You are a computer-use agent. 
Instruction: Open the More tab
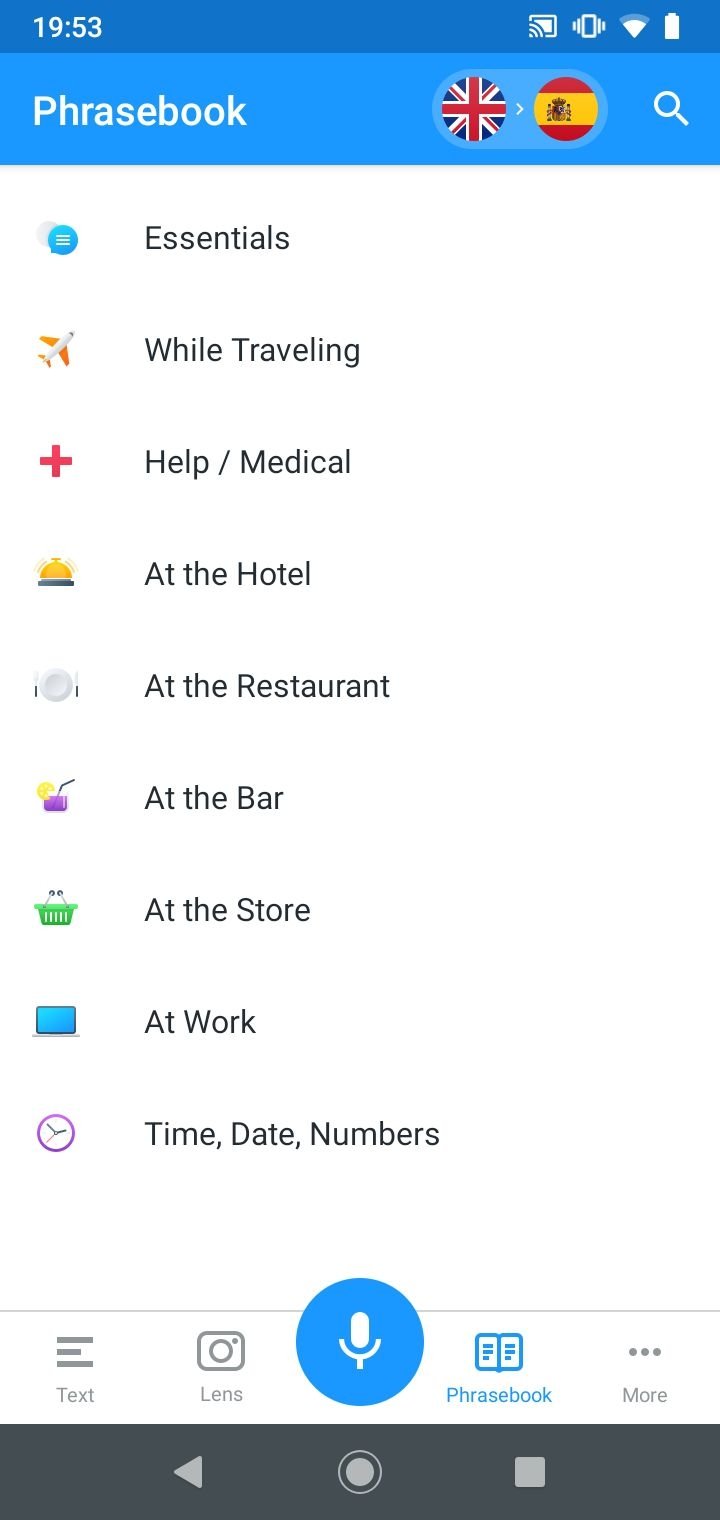click(x=645, y=1369)
